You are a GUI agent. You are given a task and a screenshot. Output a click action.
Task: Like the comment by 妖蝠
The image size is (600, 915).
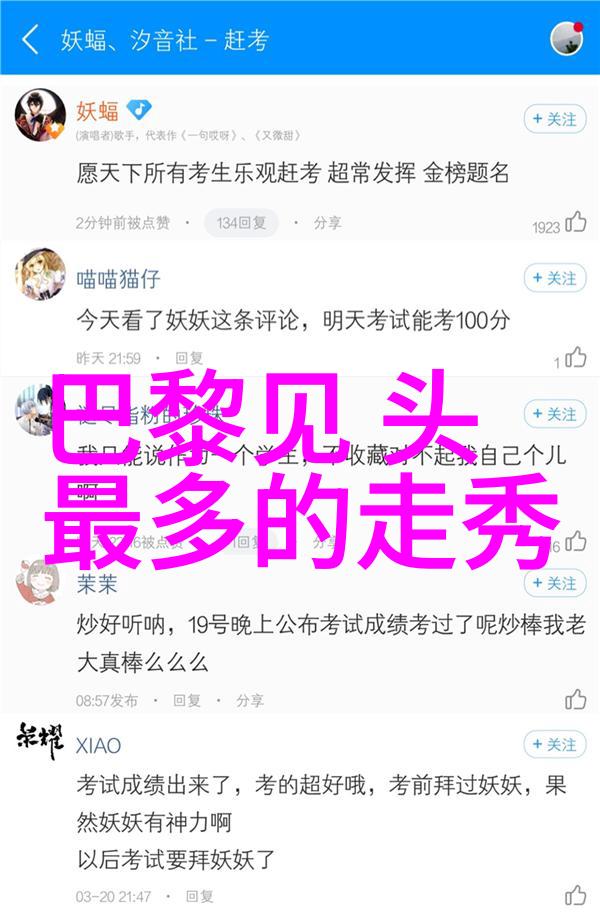click(575, 223)
